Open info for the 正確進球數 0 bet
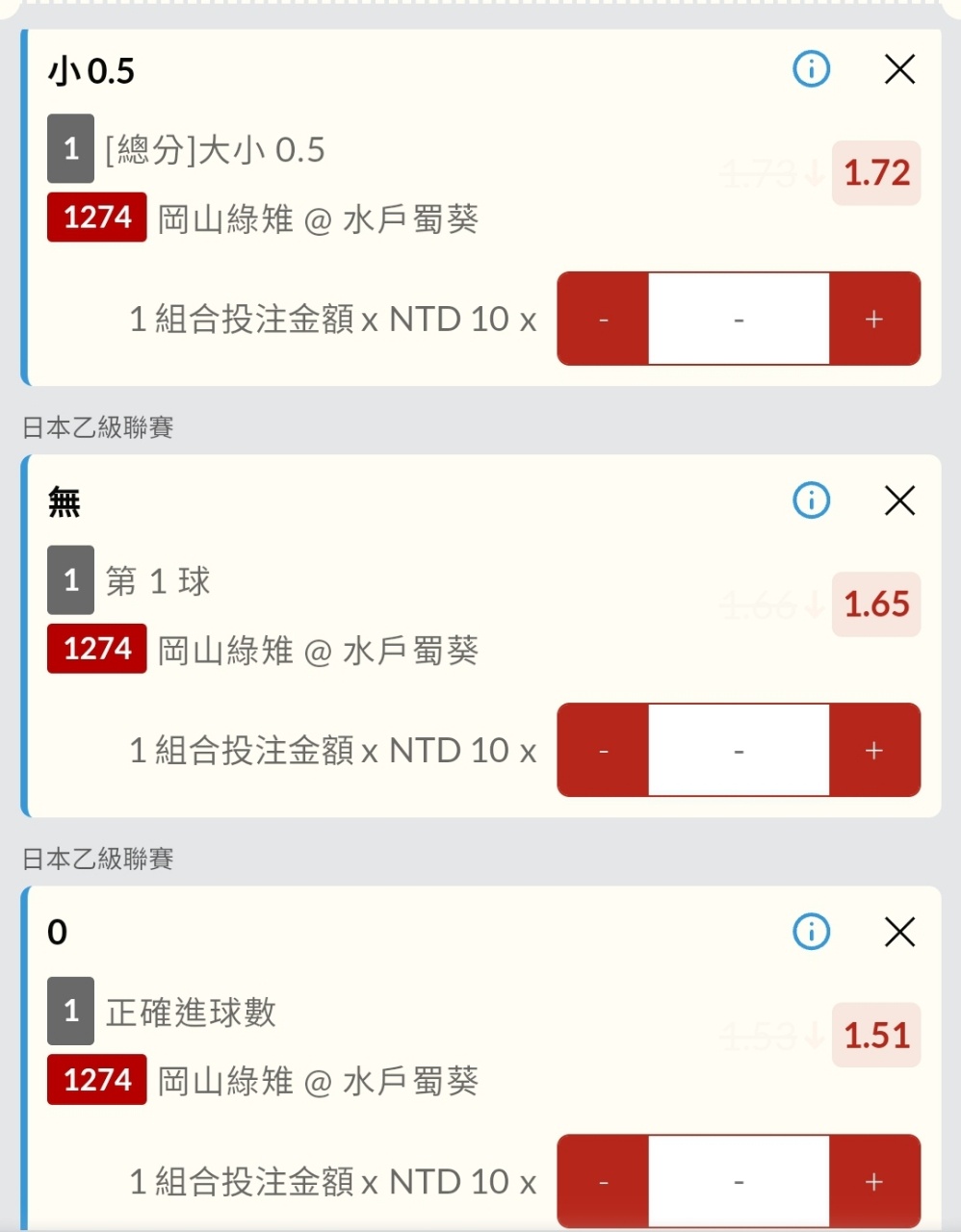Viewport: 961px width, 1232px height. coord(811,932)
